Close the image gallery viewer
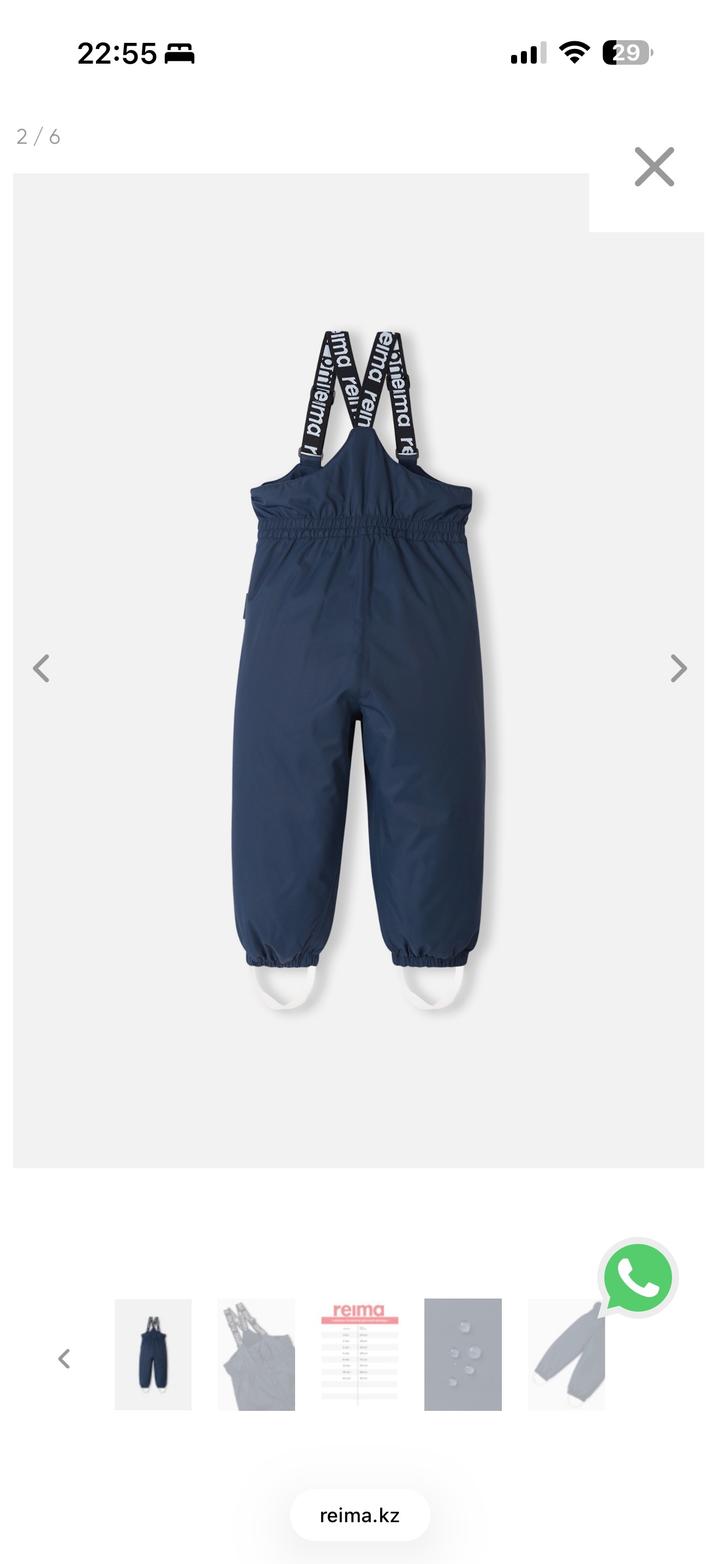 tap(654, 167)
